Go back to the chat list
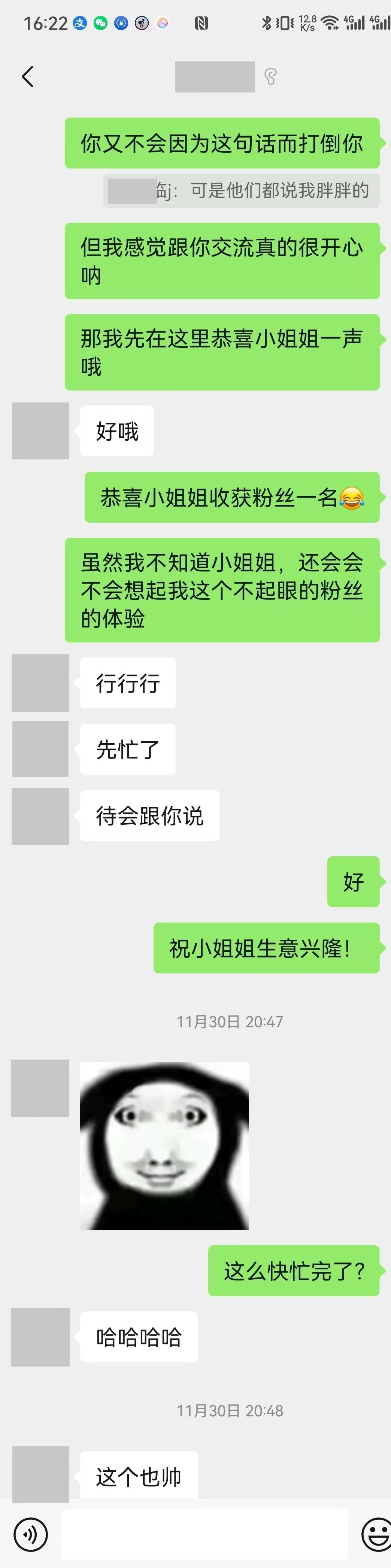 coord(27,77)
